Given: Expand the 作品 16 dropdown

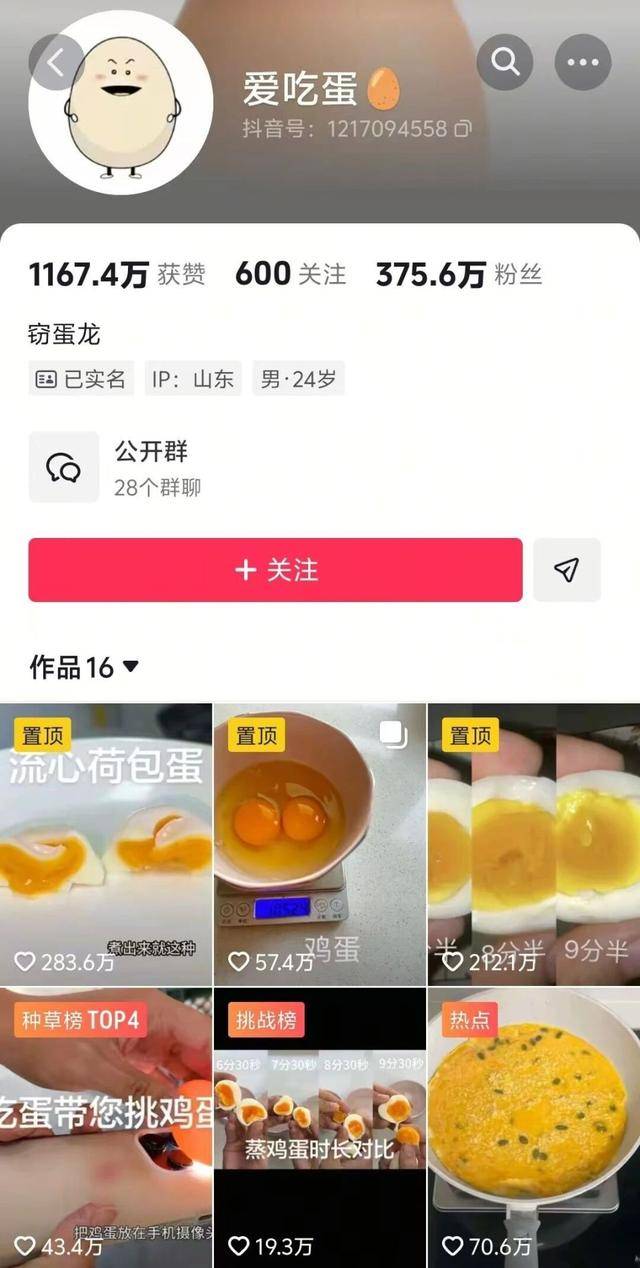Looking at the screenshot, I should click(130, 667).
